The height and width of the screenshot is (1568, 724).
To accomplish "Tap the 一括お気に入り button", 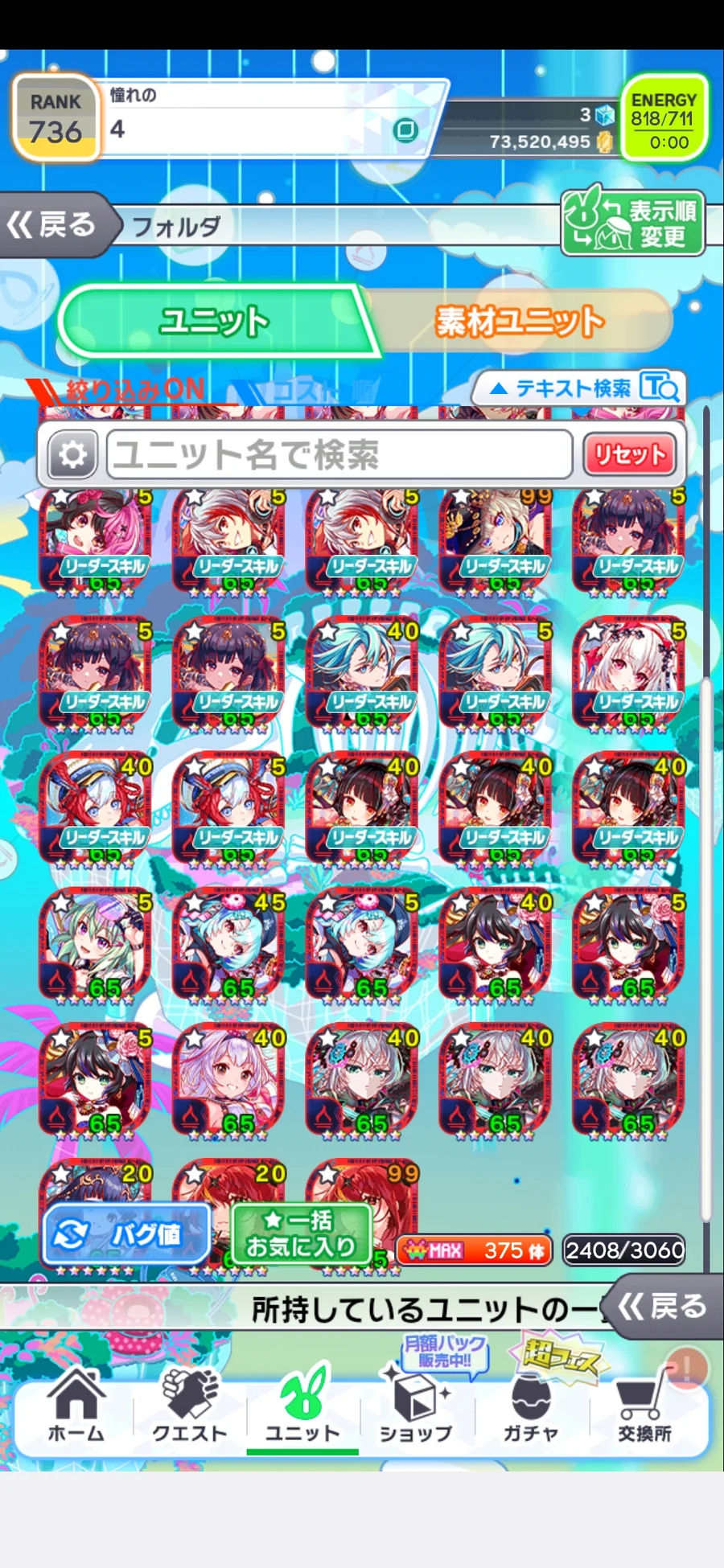I will (x=301, y=1234).
